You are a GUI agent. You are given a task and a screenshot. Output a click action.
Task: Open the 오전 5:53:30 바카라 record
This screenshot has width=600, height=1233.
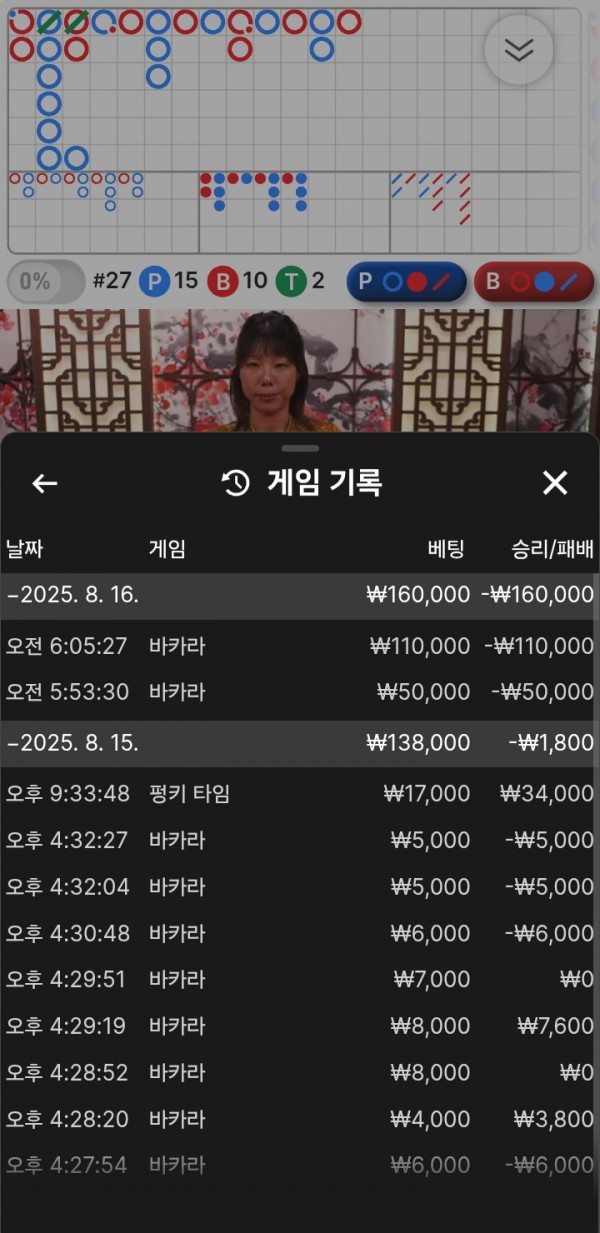[x=300, y=692]
